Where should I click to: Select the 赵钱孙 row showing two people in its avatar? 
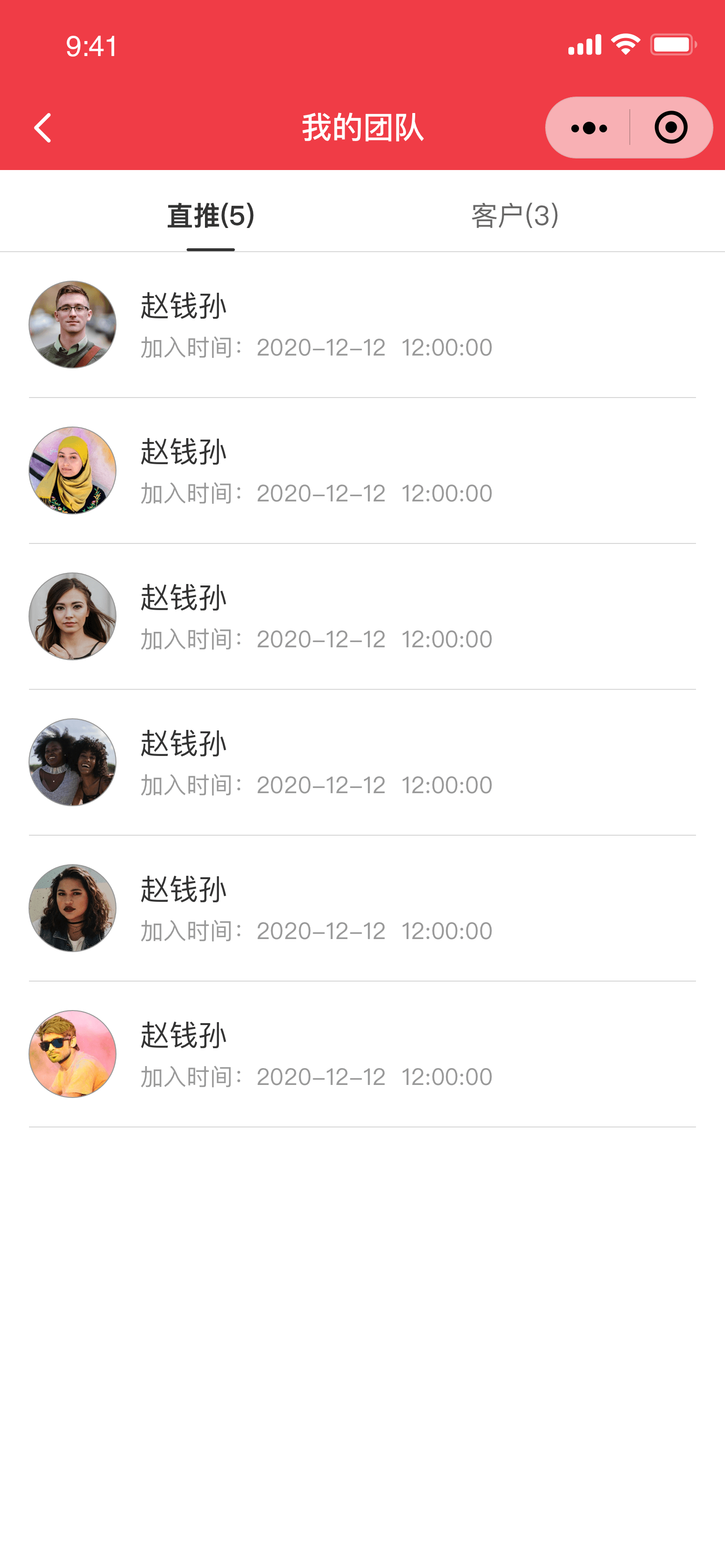[x=362, y=762]
